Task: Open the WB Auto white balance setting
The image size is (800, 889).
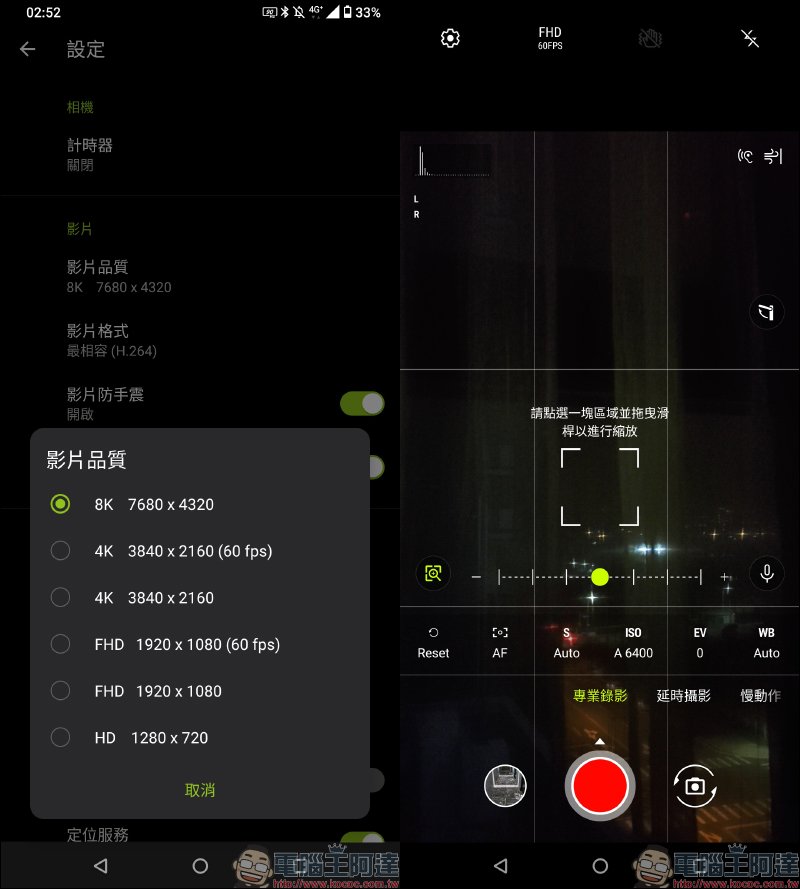Action: 766,642
